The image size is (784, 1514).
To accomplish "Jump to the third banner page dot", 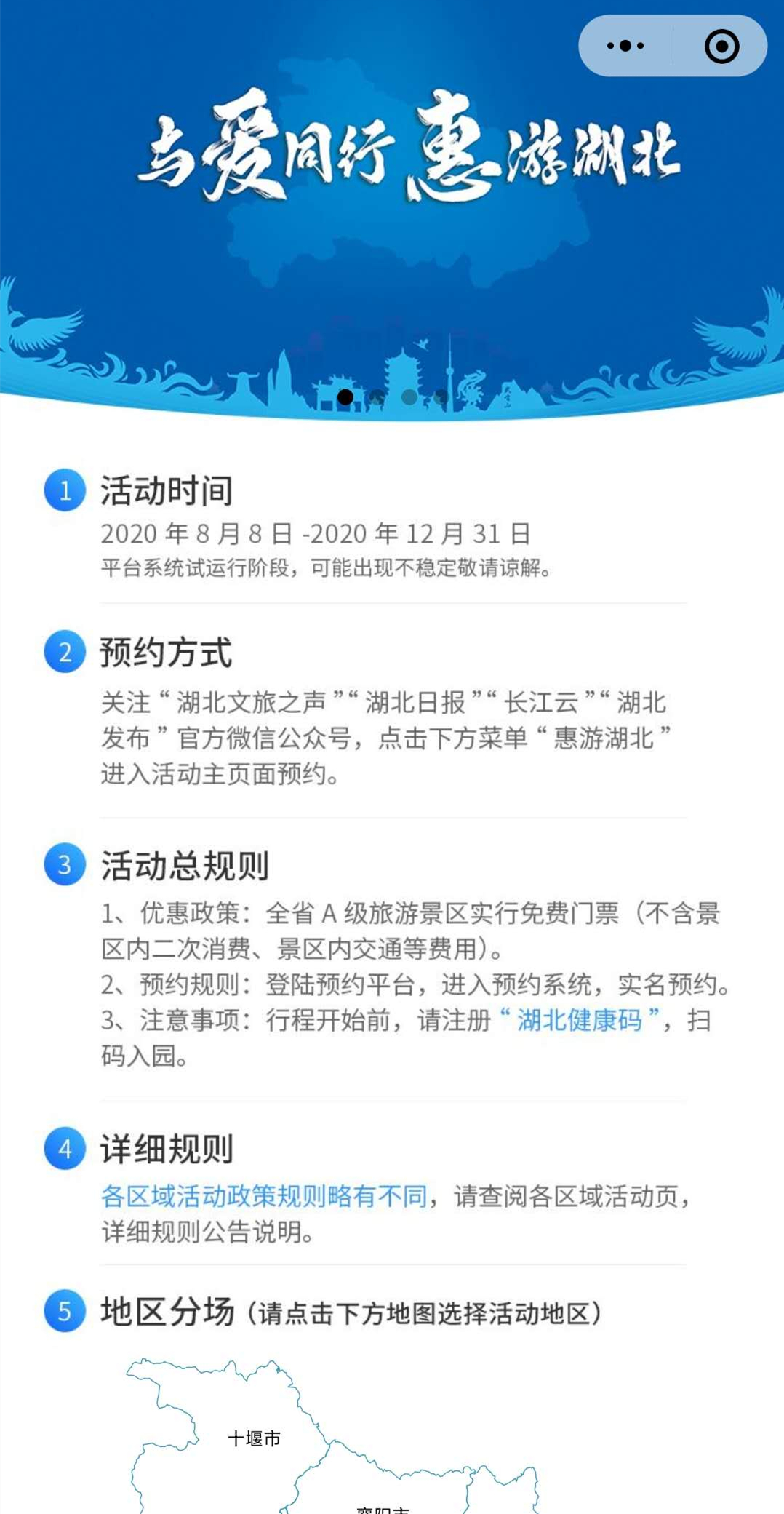I will coord(409,397).
